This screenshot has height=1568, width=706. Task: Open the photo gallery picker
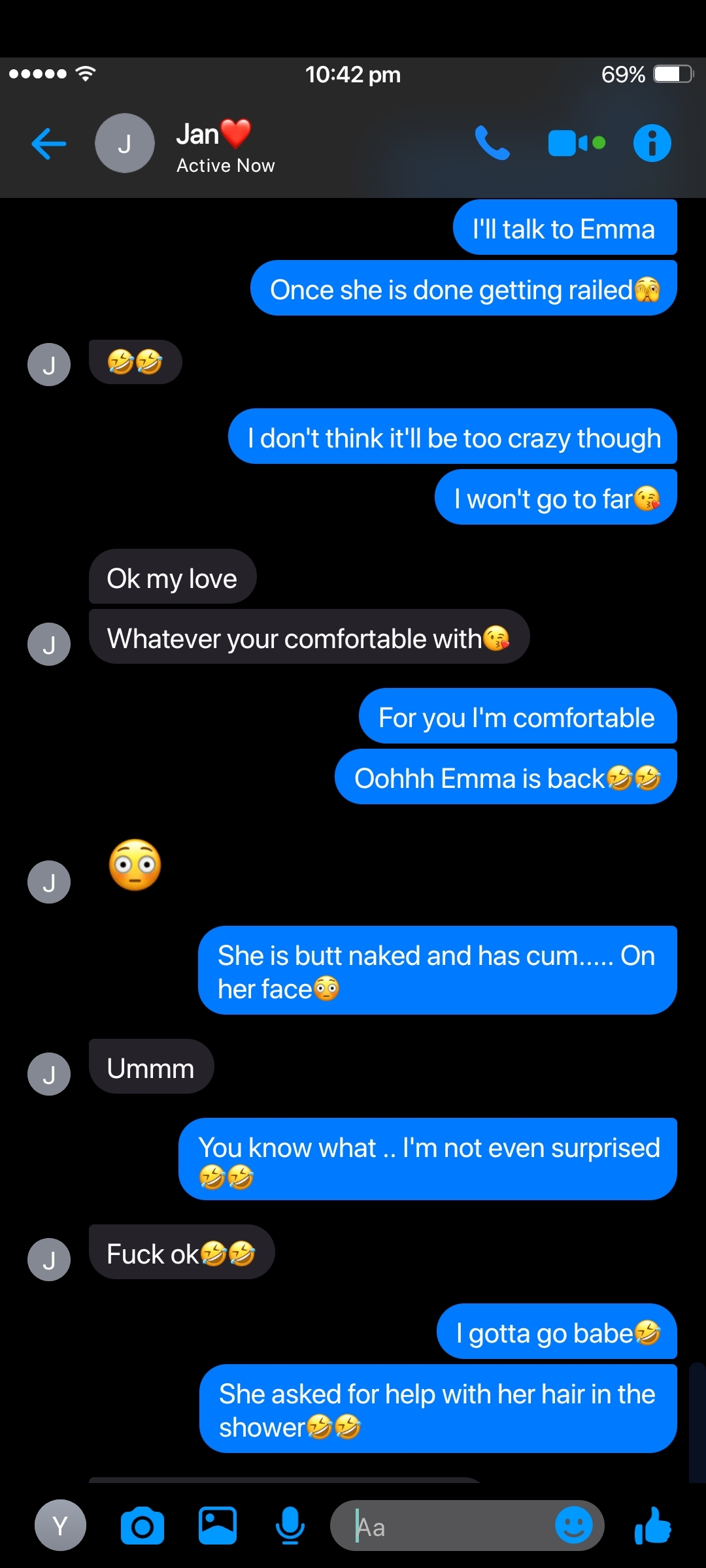[218, 1526]
